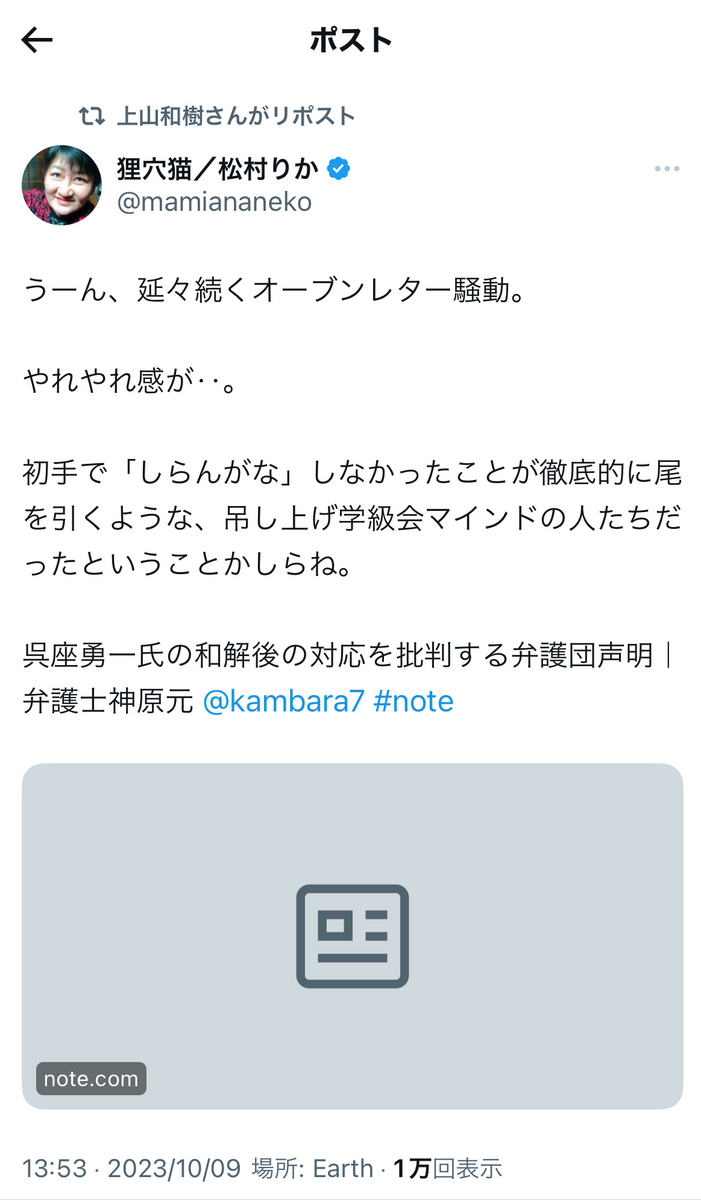Open the @kambara7 mention link
The height and width of the screenshot is (1200, 701).
[x=282, y=701]
